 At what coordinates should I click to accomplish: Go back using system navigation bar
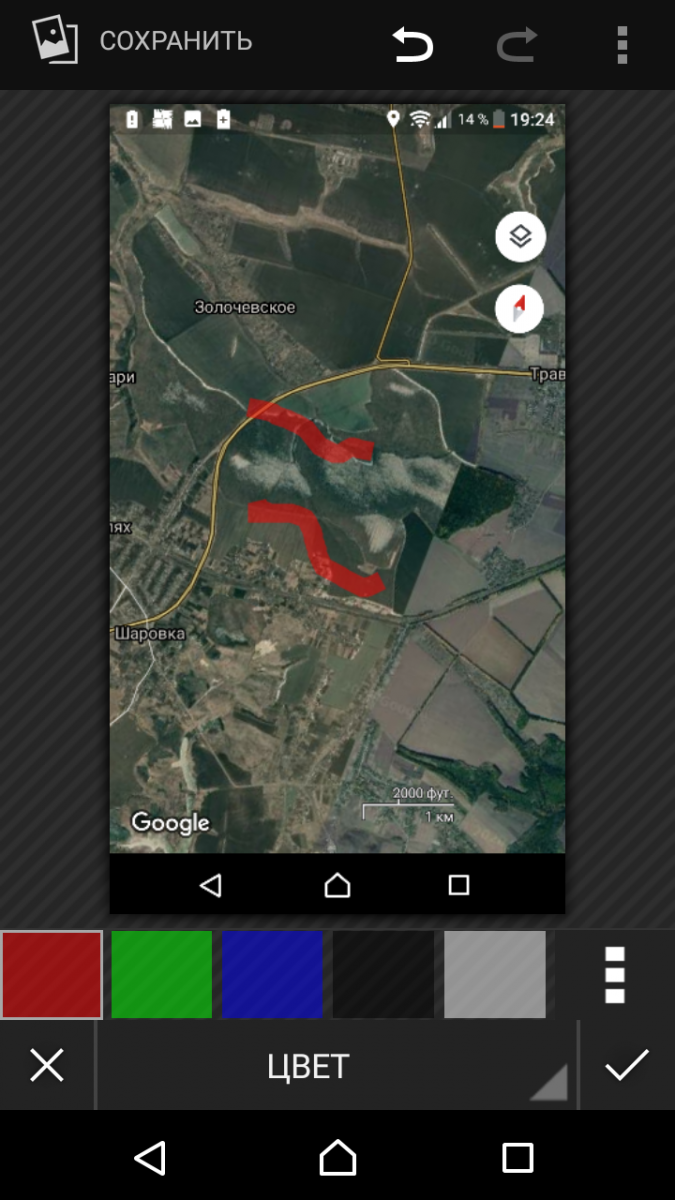(150, 1158)
